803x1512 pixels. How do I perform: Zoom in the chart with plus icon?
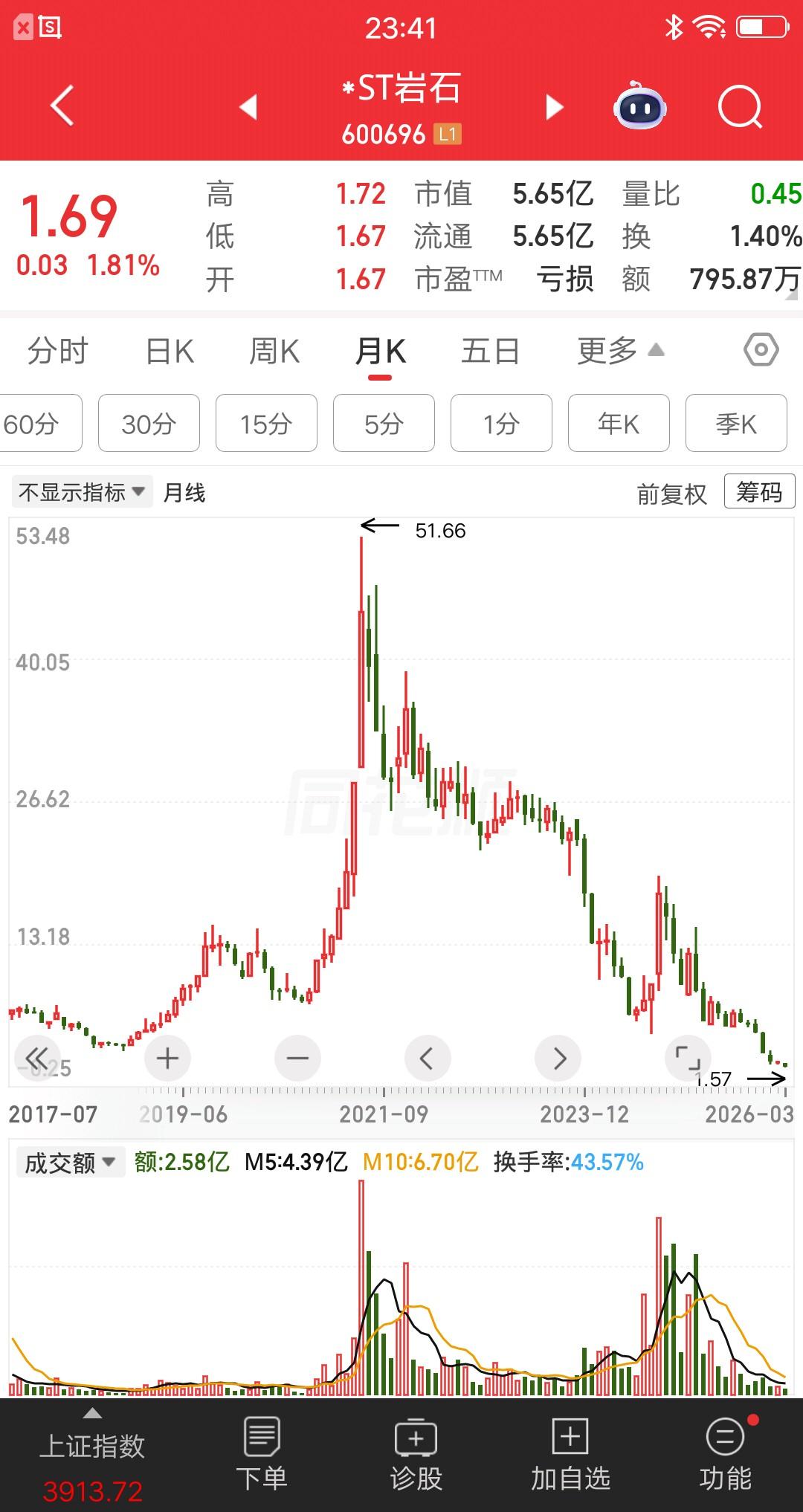[167, 1058]
